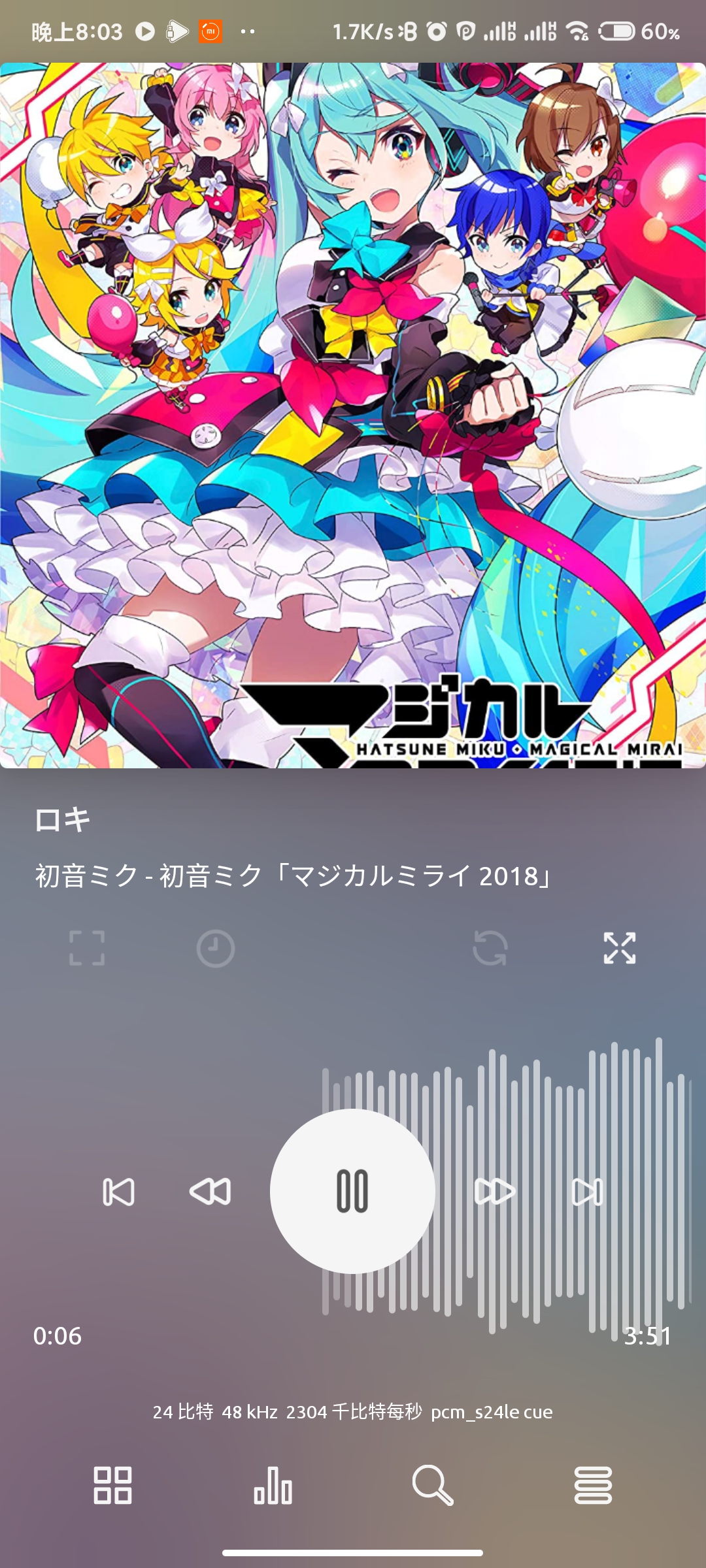
Task: Toggle the visualization frame icon
Action: coord(87,948)
